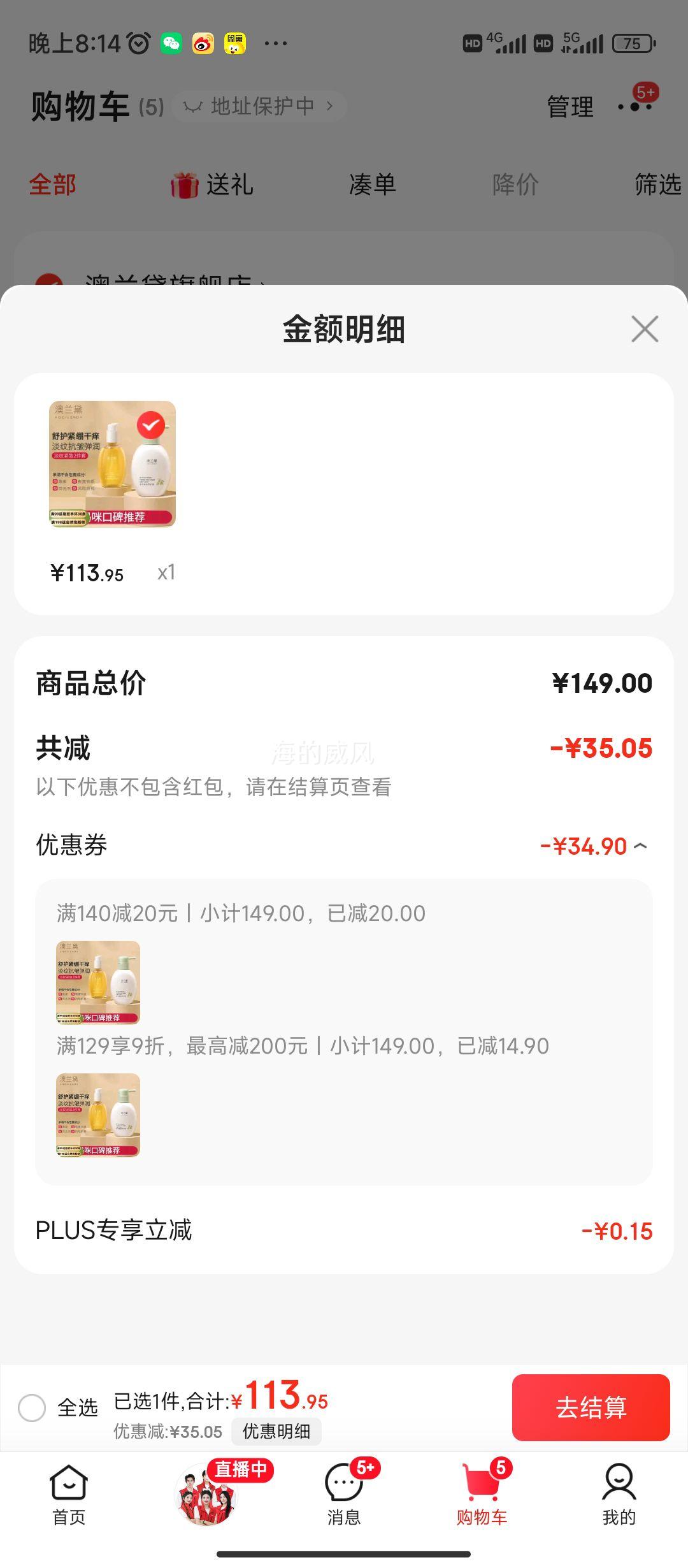Tap the address protection shield icon
This screenshot has width=688, height=1568.
pos(193,106)
